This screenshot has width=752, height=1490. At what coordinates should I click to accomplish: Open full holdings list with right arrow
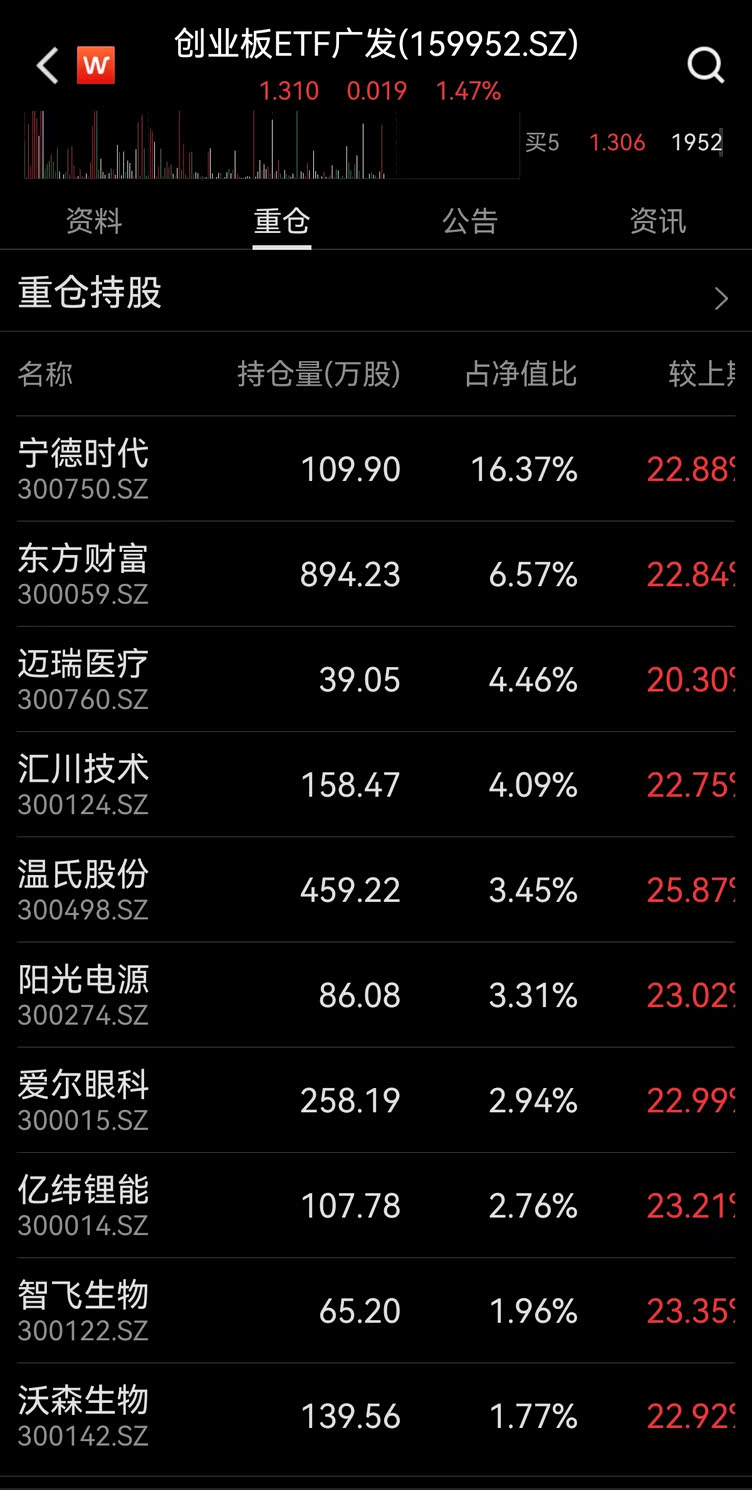pos(722,297)
